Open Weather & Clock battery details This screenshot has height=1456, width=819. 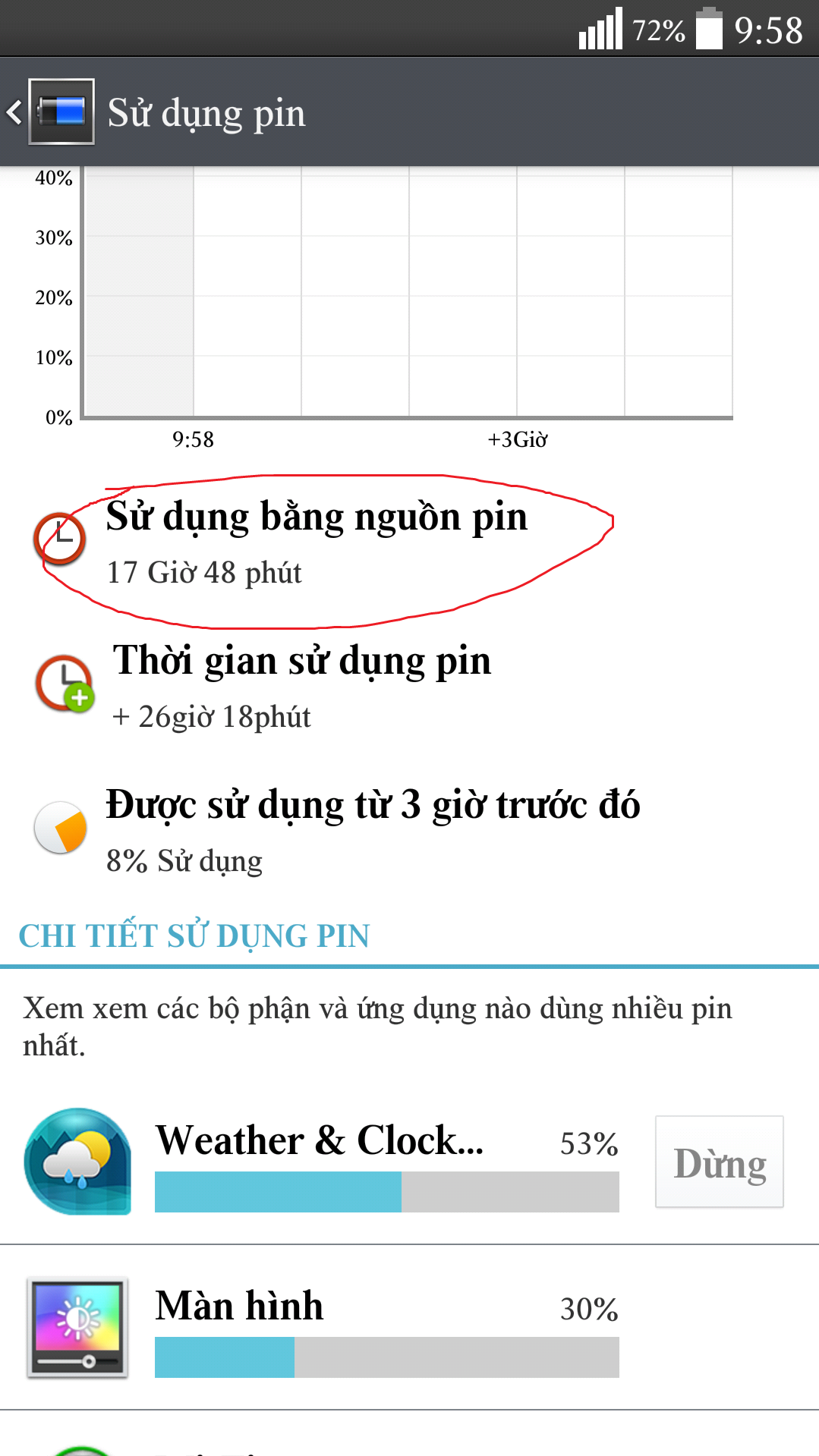coord(326,1162)
